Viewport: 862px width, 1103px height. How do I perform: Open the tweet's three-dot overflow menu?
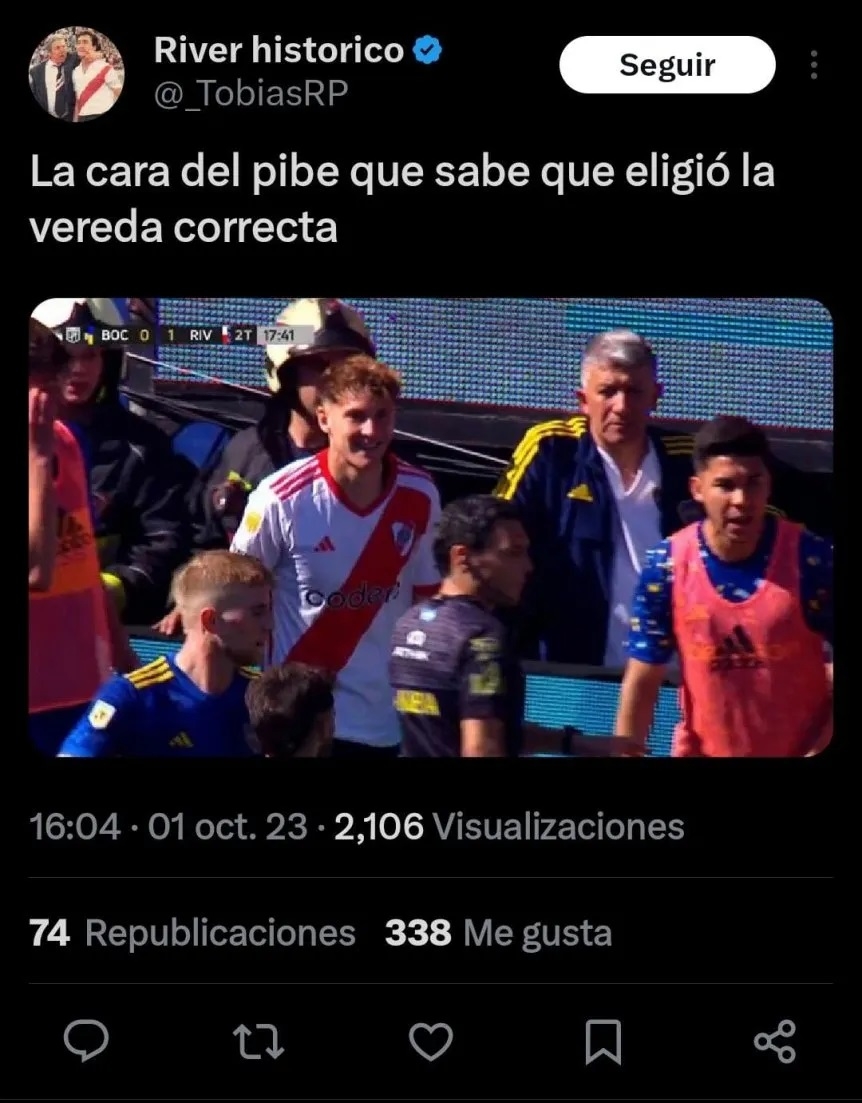[814, 65]
